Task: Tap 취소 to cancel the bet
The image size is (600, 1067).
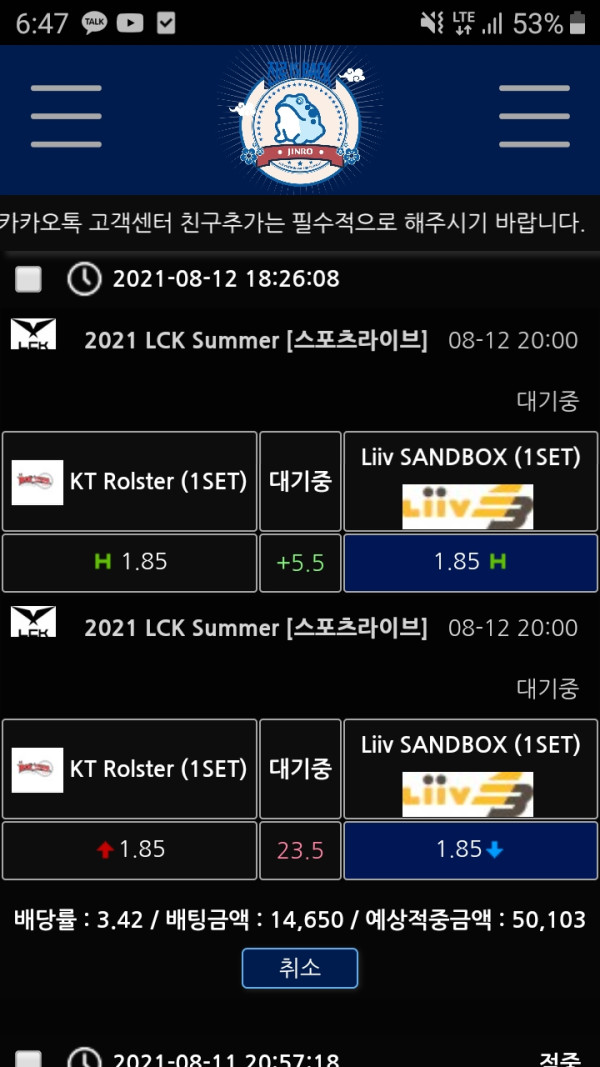Action: pos(299,967)
